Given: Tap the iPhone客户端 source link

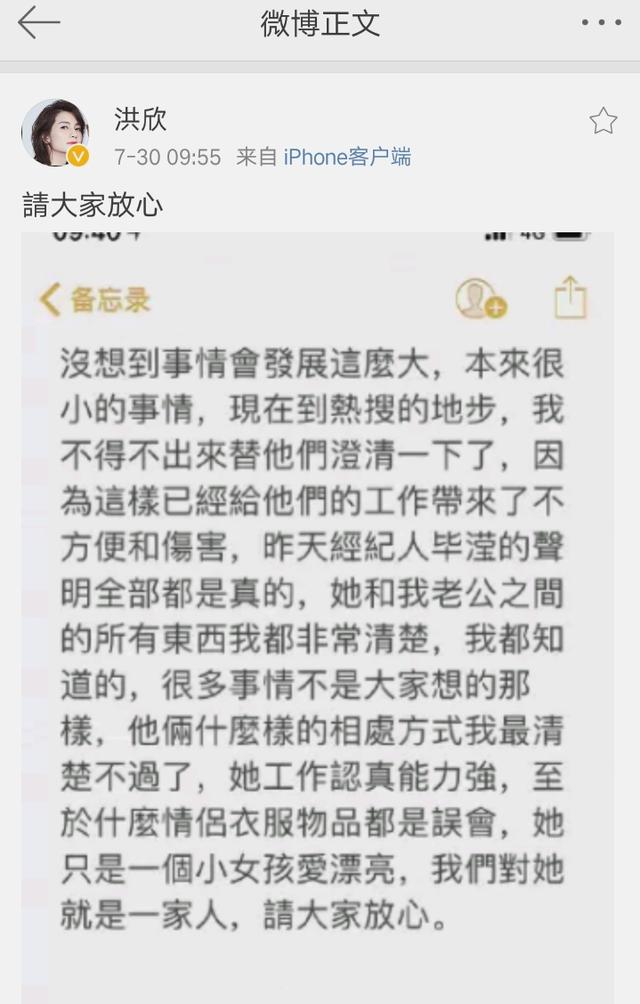Looking at the screenshot, I should click(346, 157).
